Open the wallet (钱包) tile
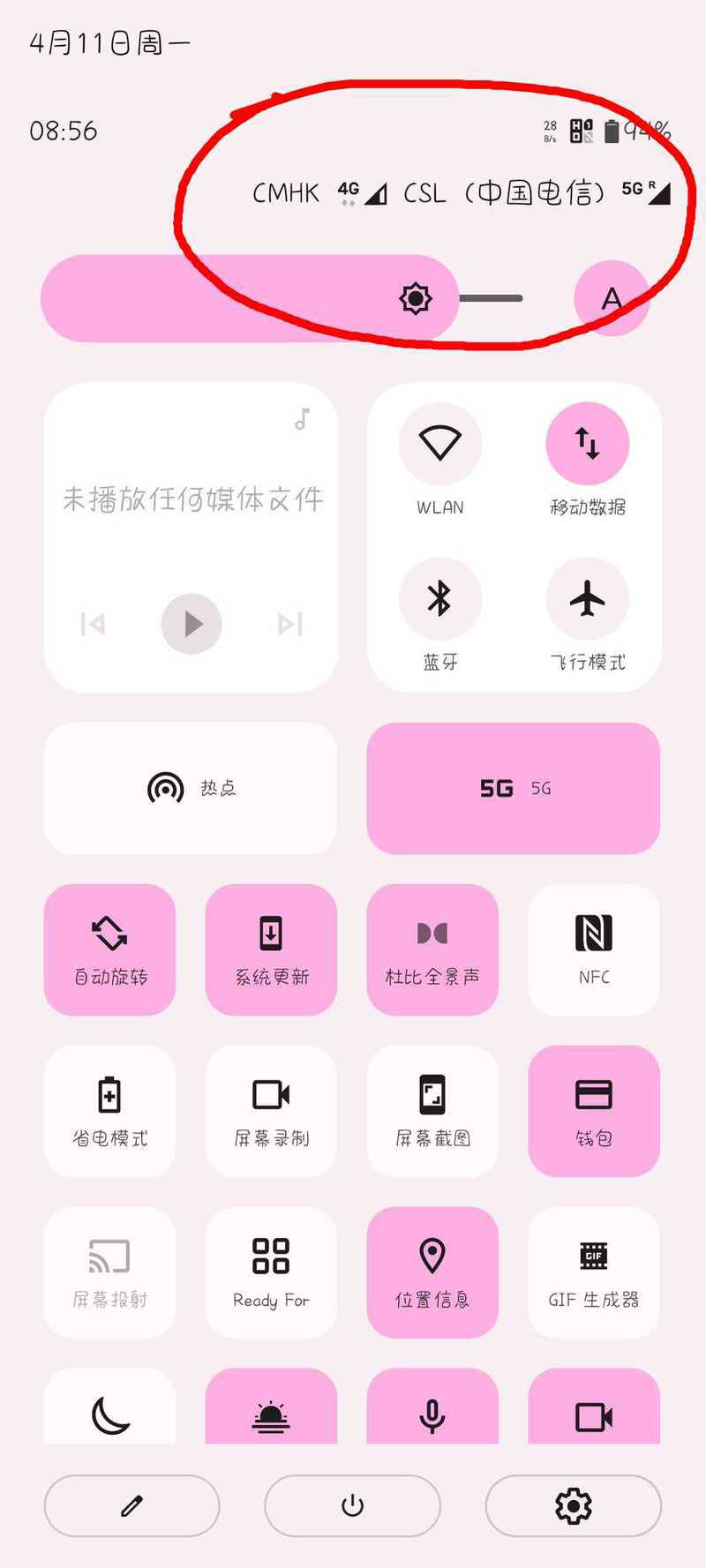This screenshot has height=1568, width=706. 594,1111
